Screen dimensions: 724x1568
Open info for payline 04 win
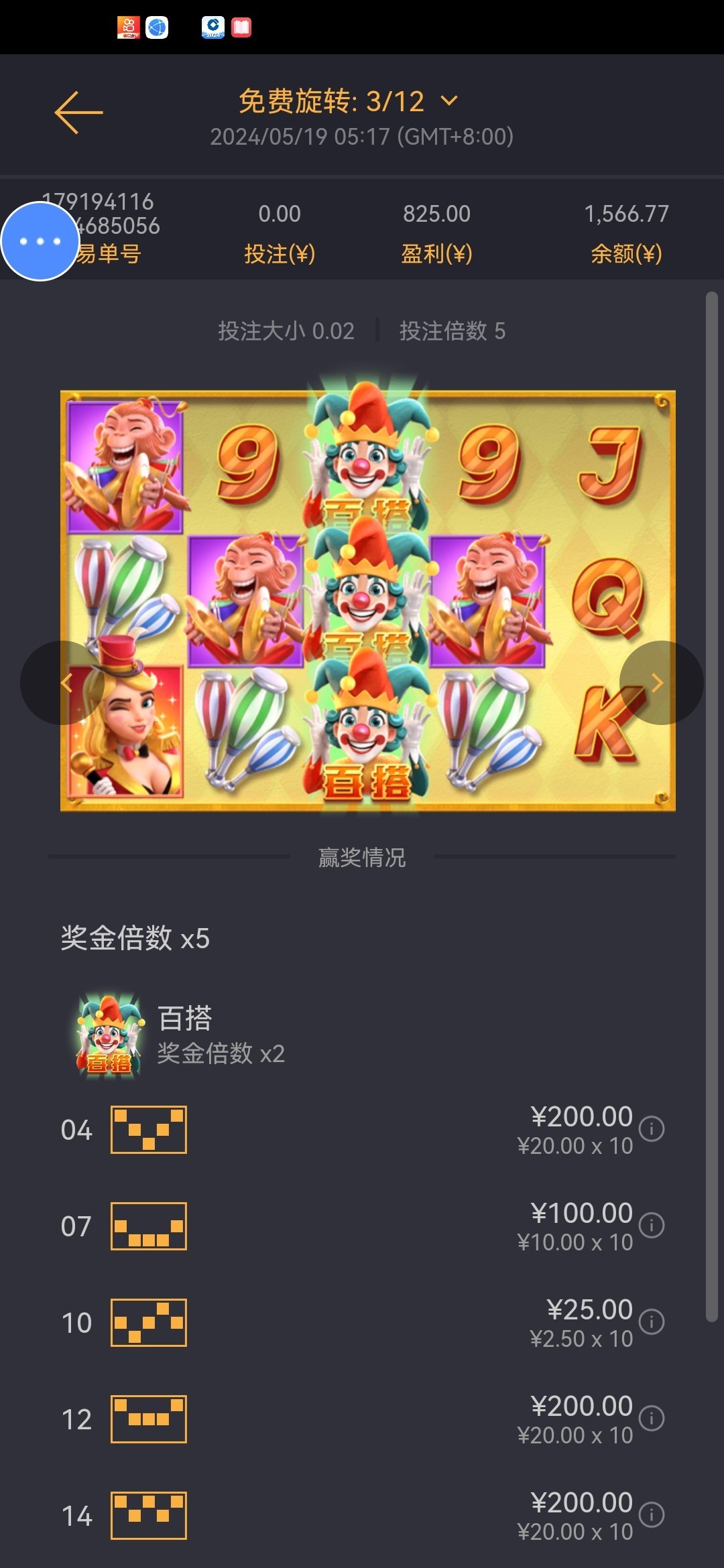click(x=651, y=1129)
